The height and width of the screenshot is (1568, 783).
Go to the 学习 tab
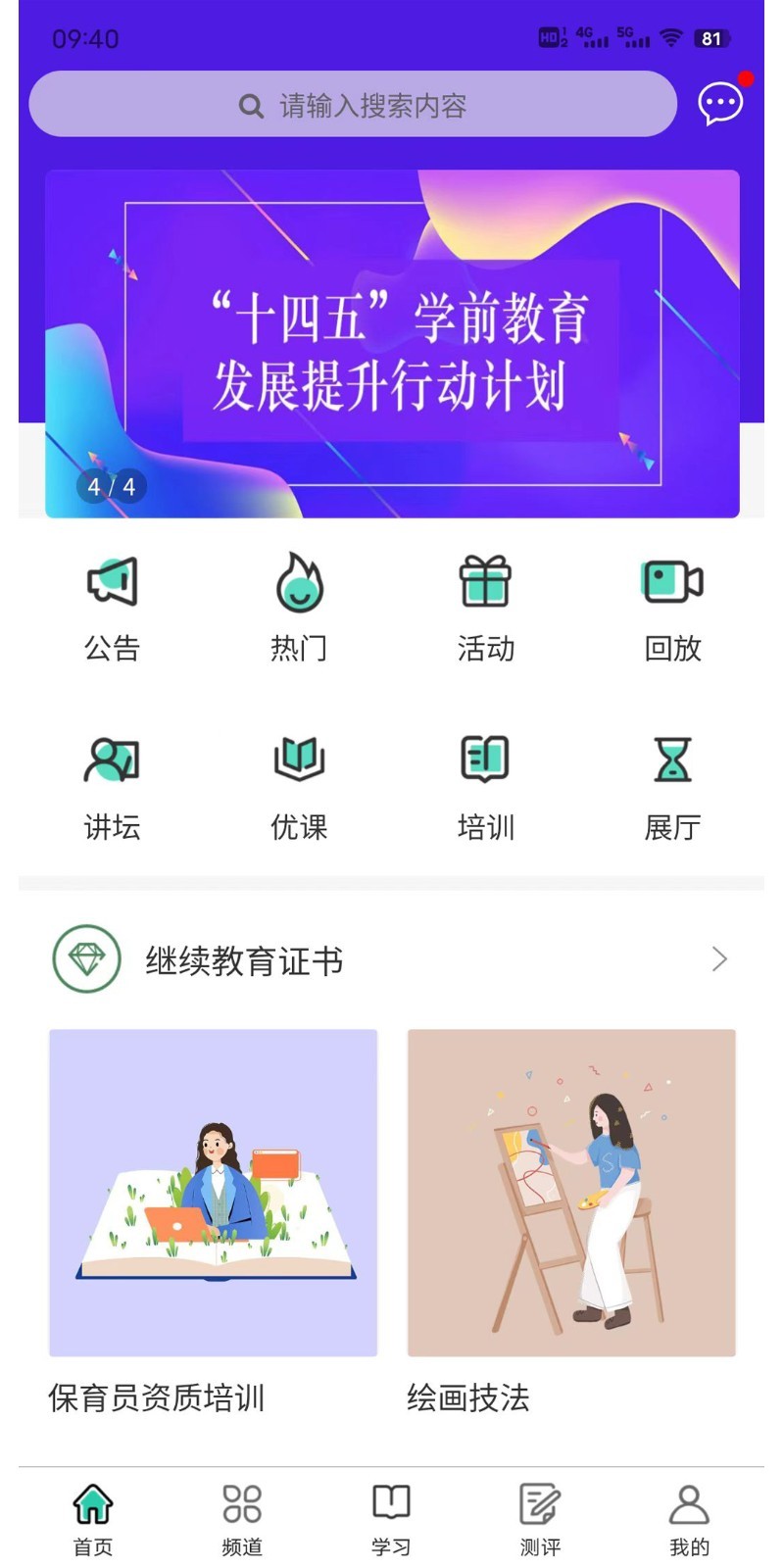(x=391, y=1518)
